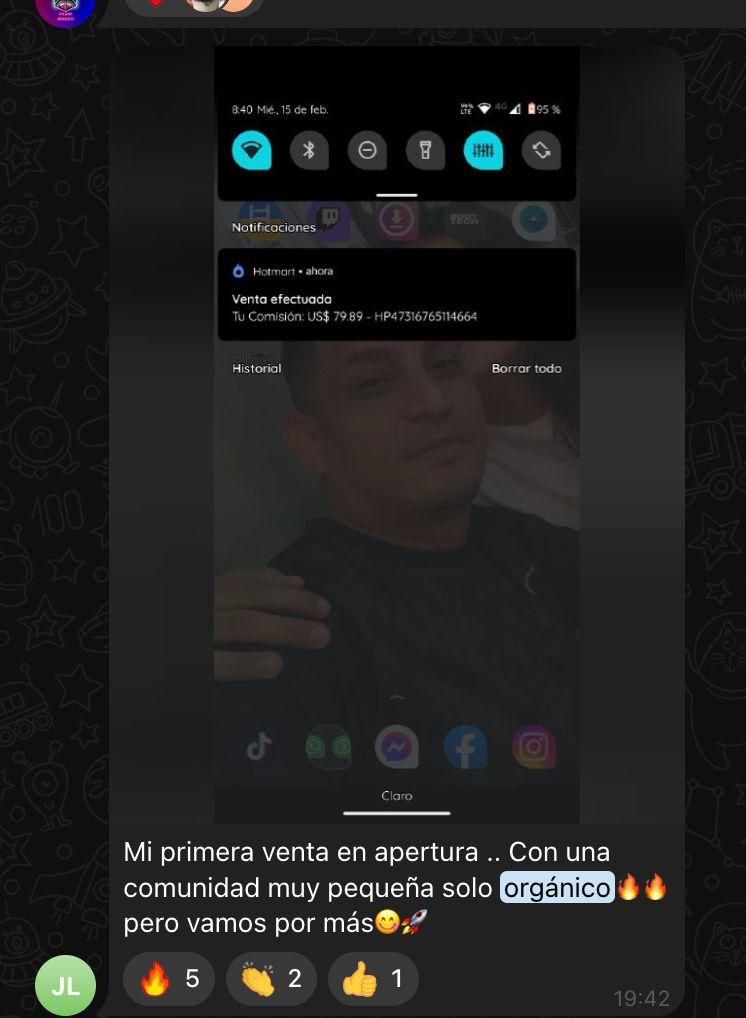React with the thumbs up chip
Viewport: 746px width, 1018px height.
[x=373, y=979]
